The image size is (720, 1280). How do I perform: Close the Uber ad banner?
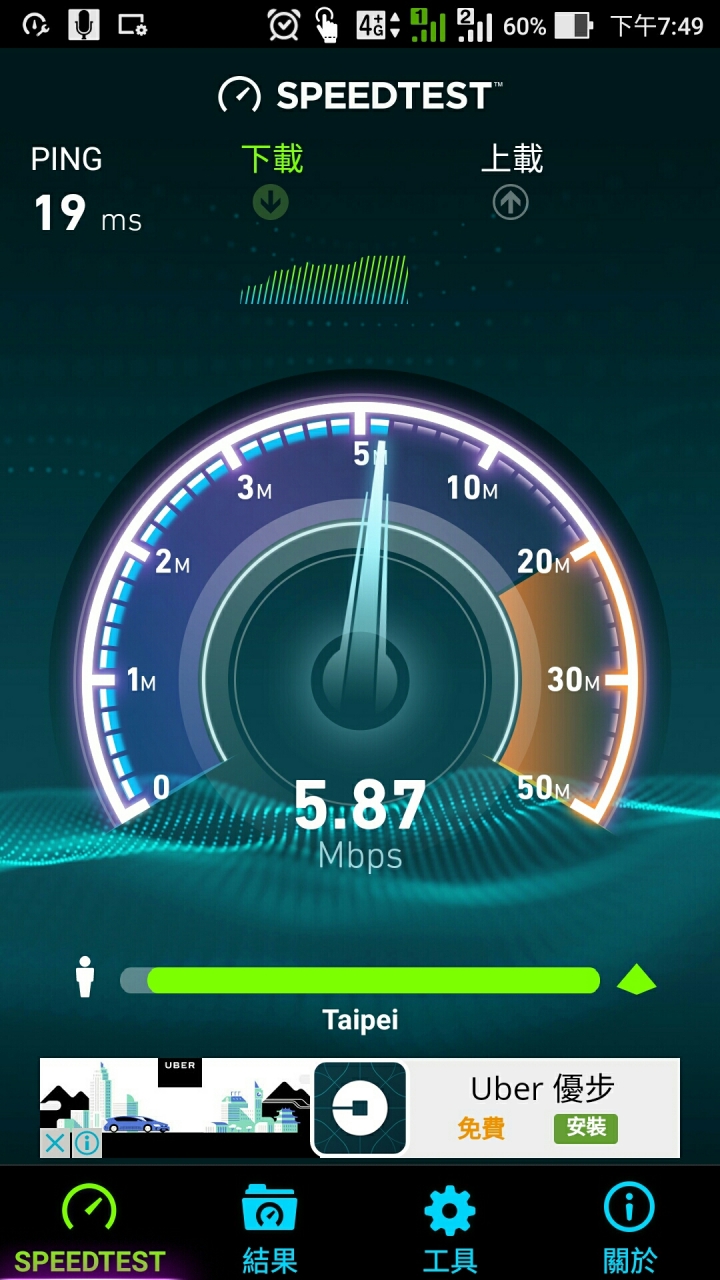click(x=55, y=1143)
